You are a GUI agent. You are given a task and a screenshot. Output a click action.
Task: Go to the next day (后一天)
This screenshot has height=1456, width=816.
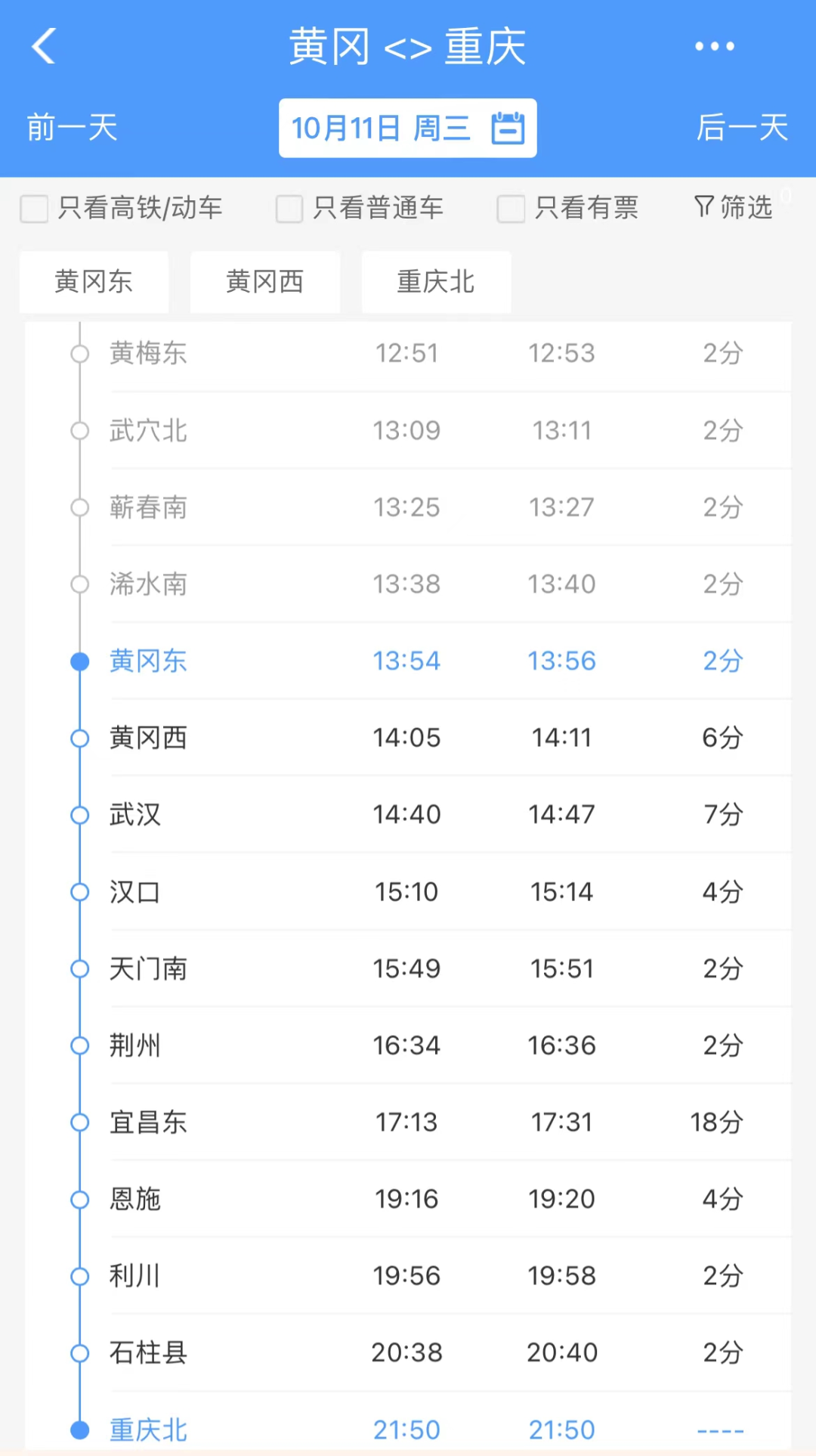(743, 127)
